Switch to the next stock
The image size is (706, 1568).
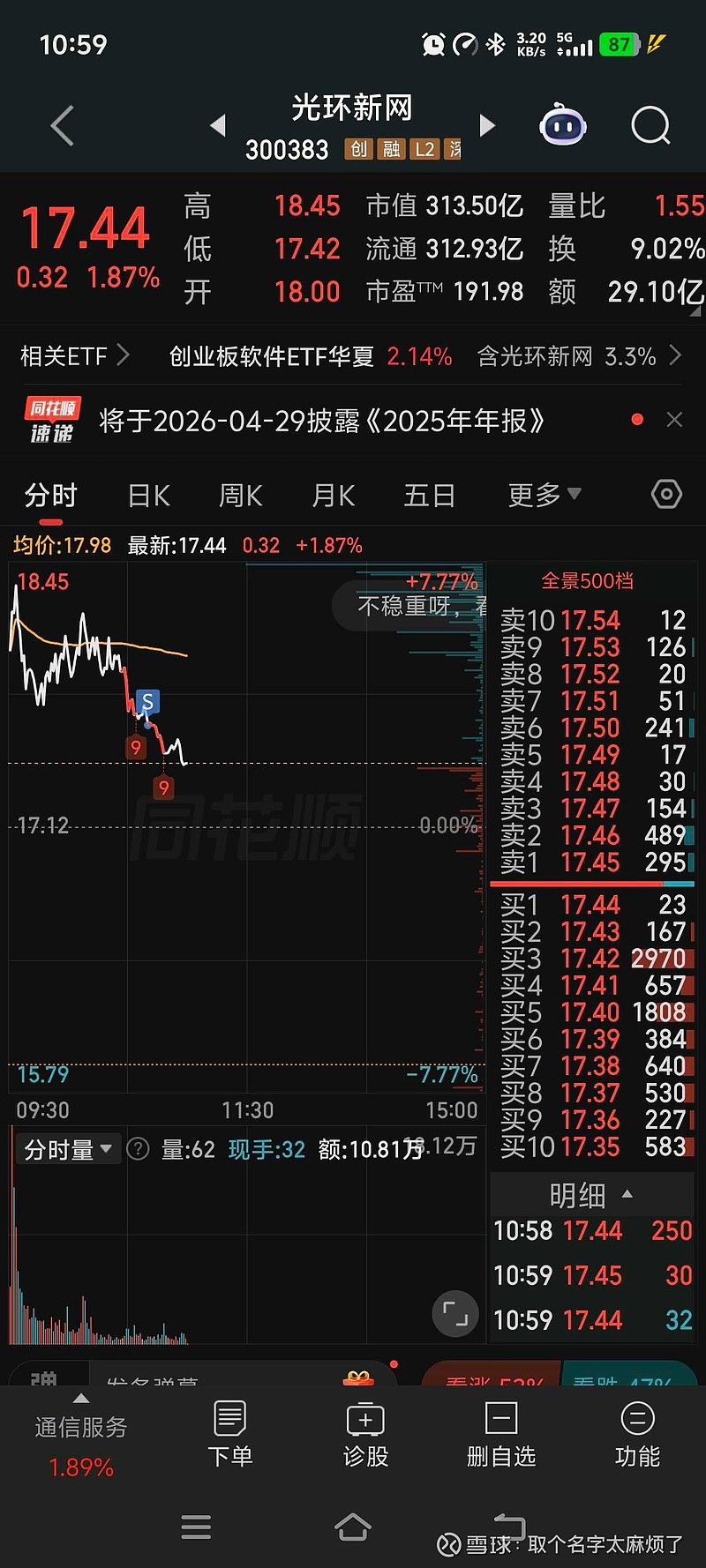pos(486,126)
